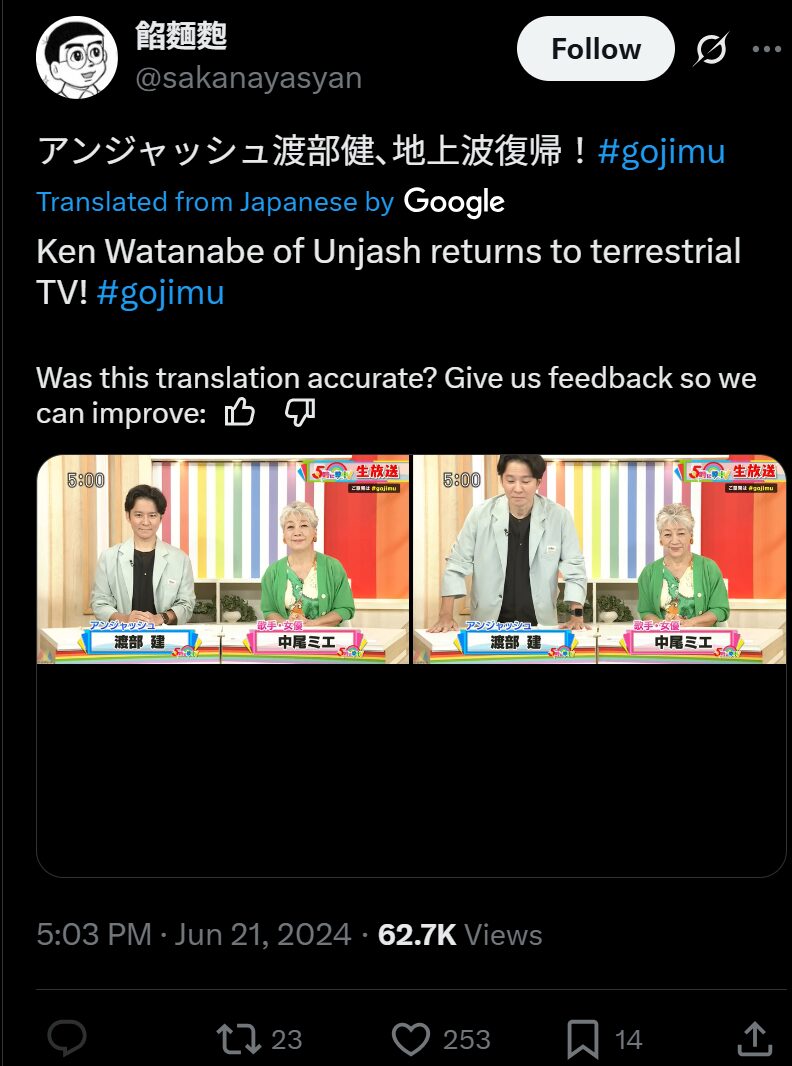Open the #gojimu hashtag in the English translation
Viewport: 792px width, 1066px height.
coord(160,293)
